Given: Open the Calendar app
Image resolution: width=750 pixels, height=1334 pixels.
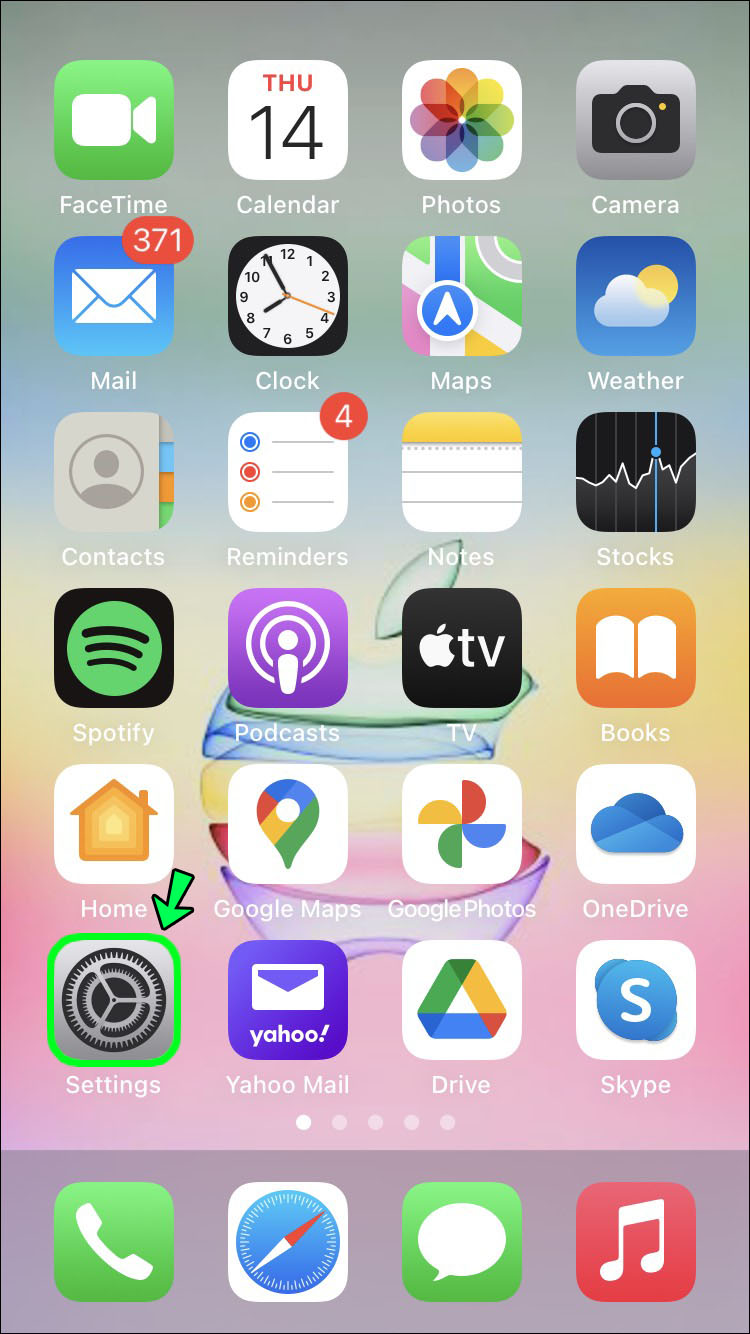Looking at the screenshot, I should pos(288,120).
